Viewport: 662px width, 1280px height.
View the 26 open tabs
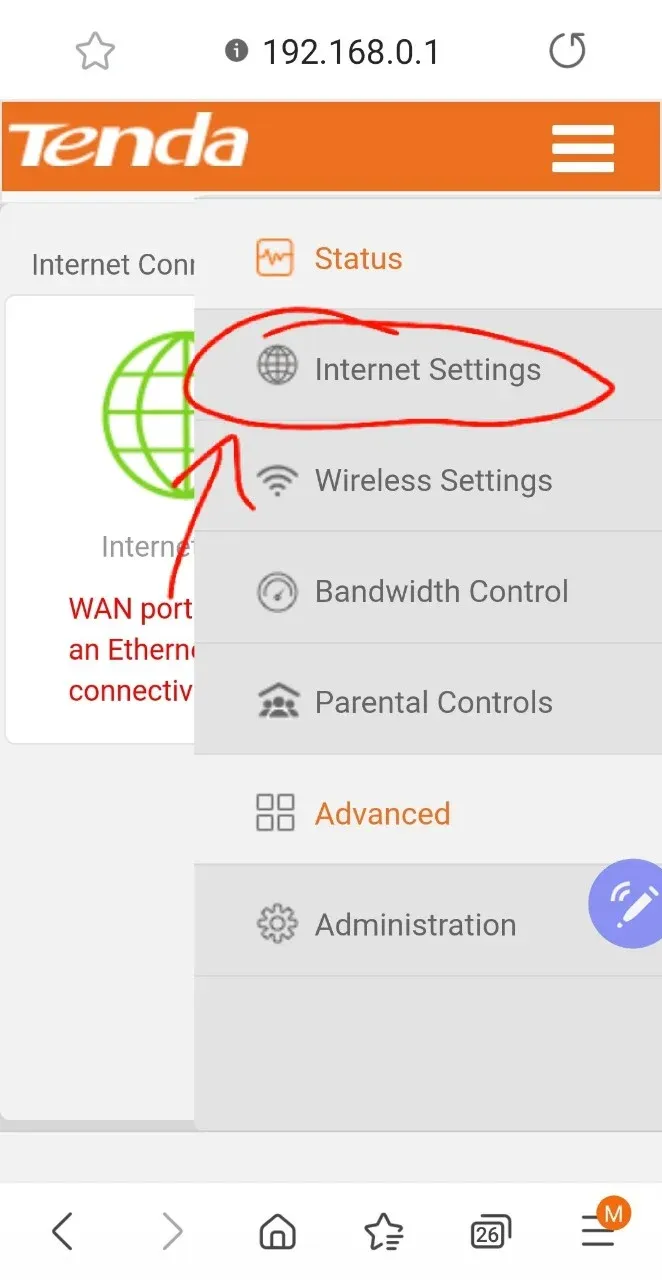pos(490,1233)
